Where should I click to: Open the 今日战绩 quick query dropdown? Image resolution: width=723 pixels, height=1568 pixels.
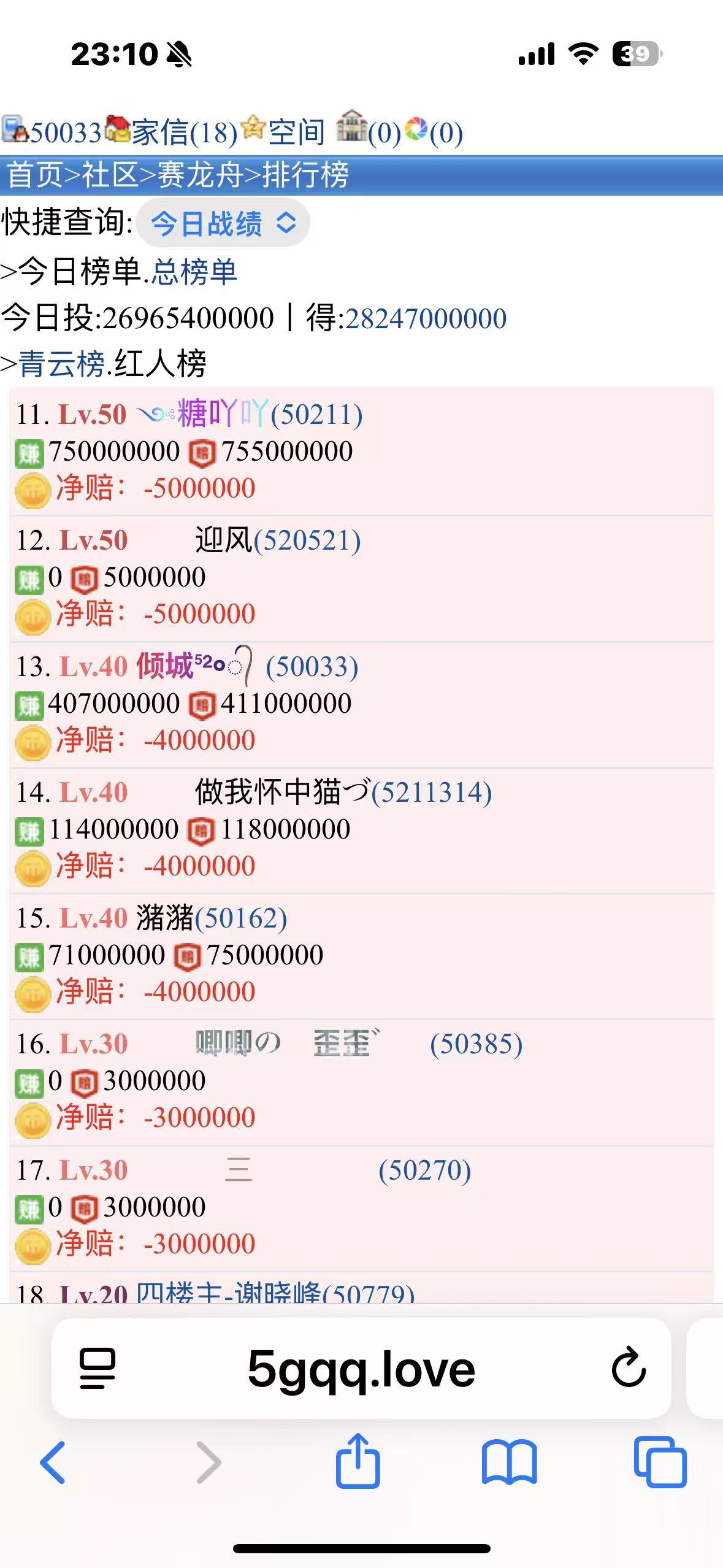click(223, 223)
